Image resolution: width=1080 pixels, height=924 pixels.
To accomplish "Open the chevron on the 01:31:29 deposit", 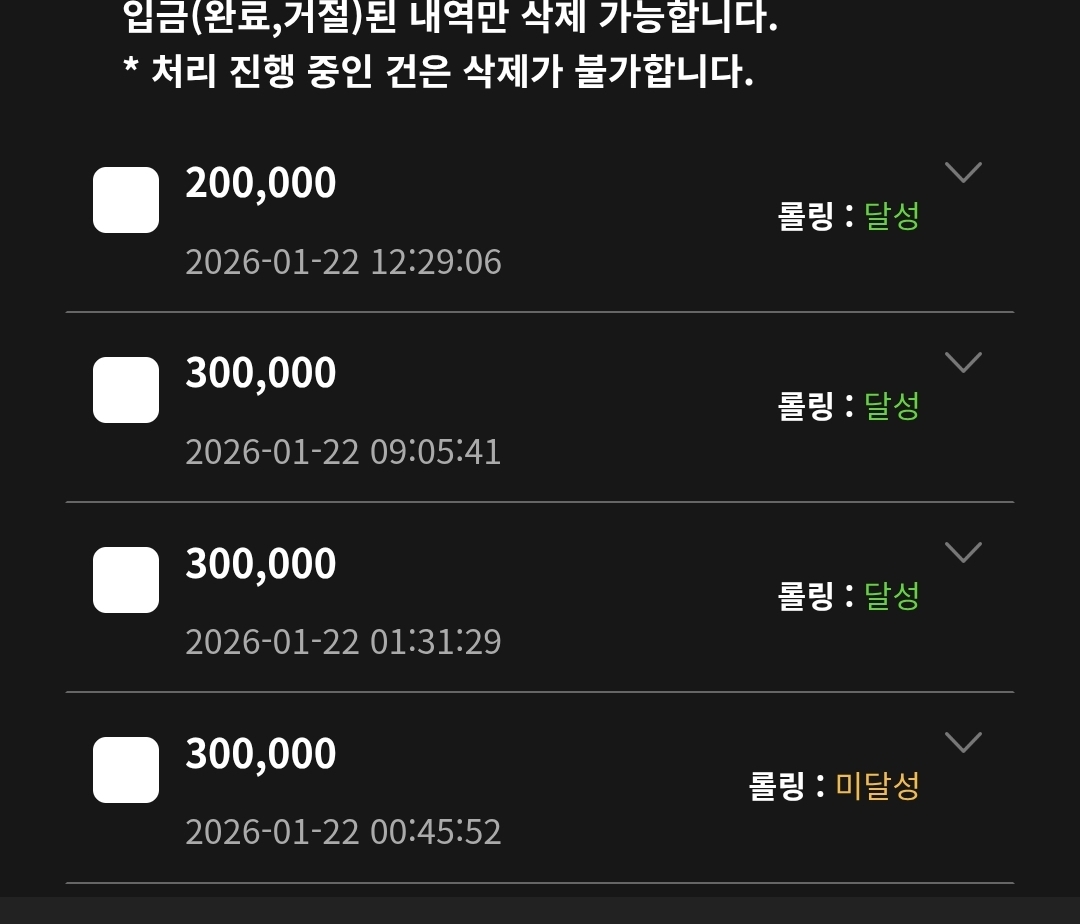I will (963, 552).
